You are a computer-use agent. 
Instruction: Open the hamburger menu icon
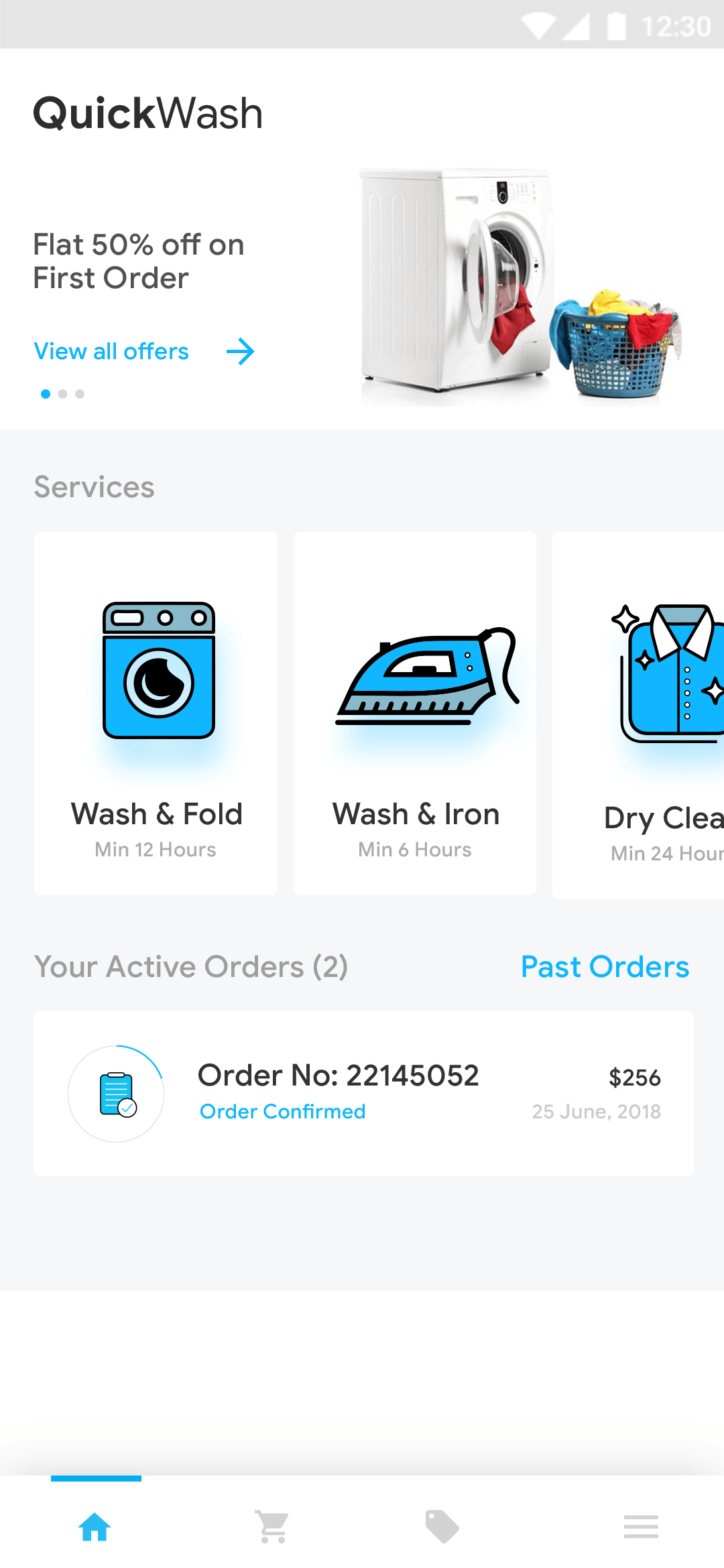tap(641, 1526)
